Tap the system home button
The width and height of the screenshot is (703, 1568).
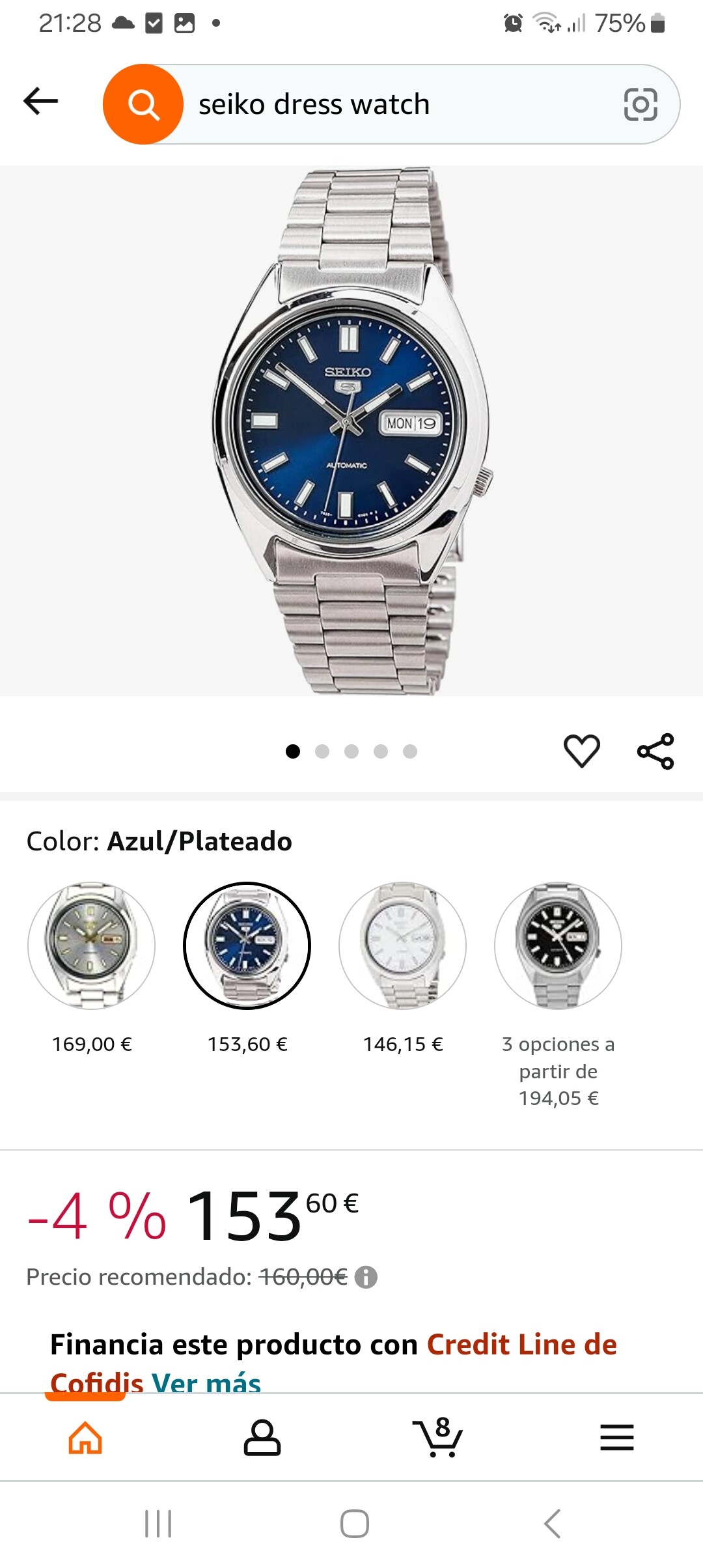click(x=355, y=1524)
